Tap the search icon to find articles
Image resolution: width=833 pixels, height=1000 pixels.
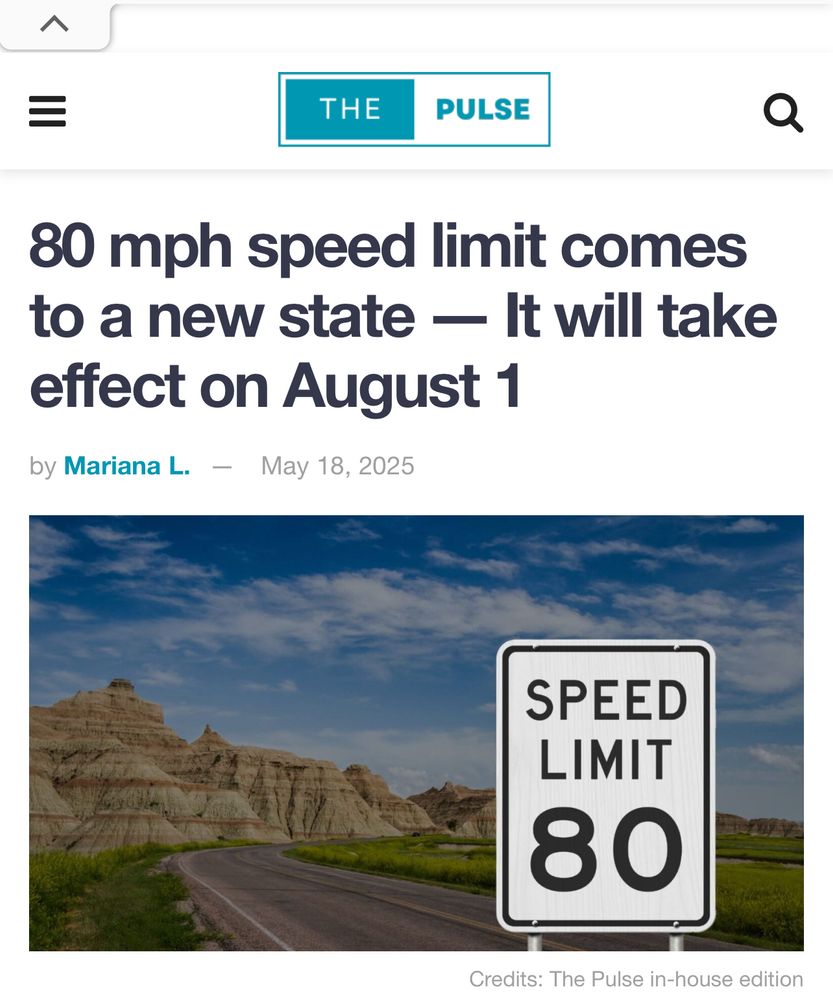(x=785, y=113)
